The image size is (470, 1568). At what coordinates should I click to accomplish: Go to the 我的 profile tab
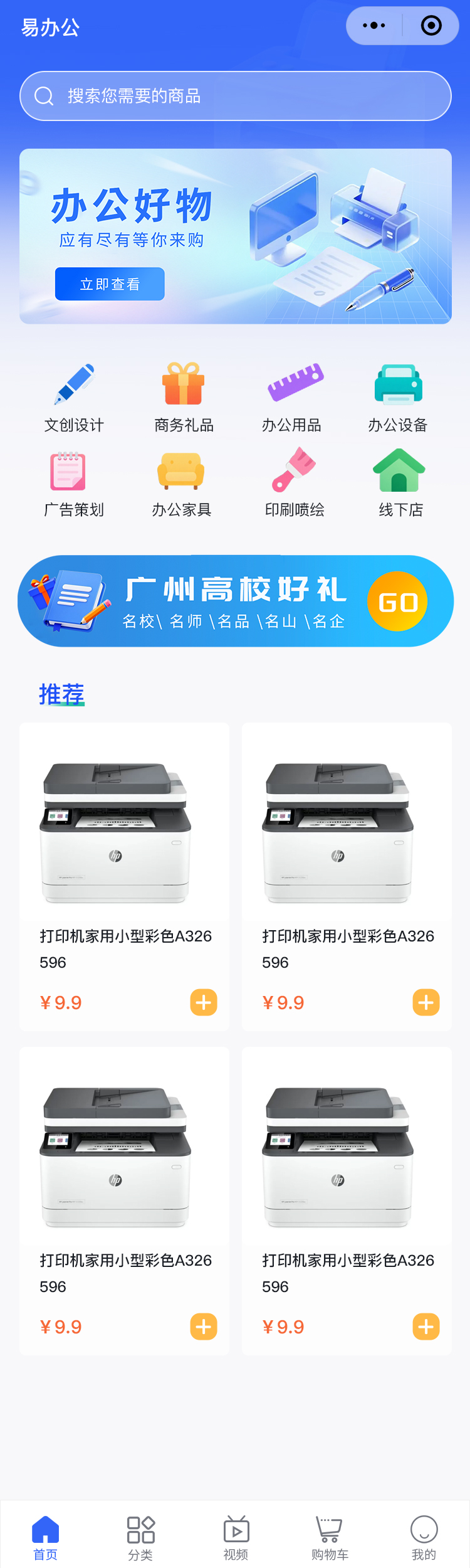pyautogui.click(x=424, y=1537)
